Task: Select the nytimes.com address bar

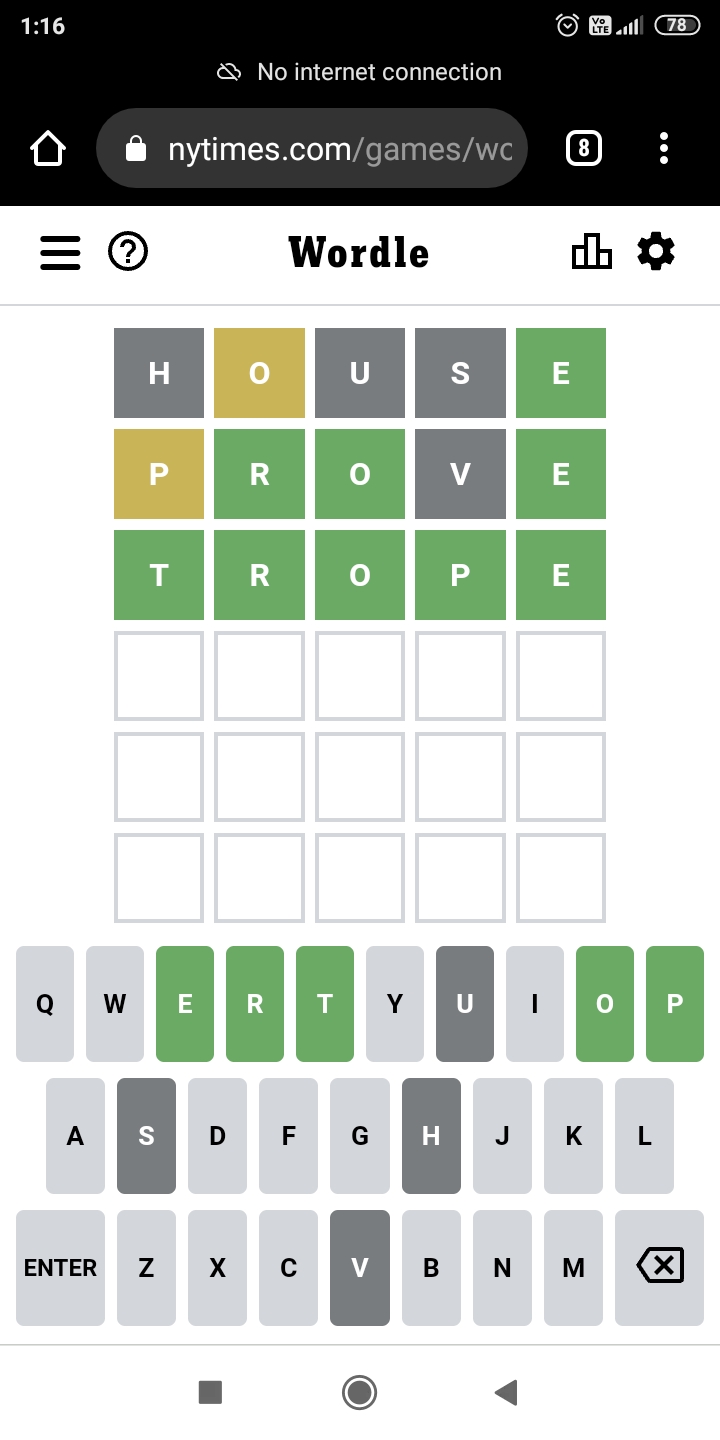Action: tap(311, 149)
